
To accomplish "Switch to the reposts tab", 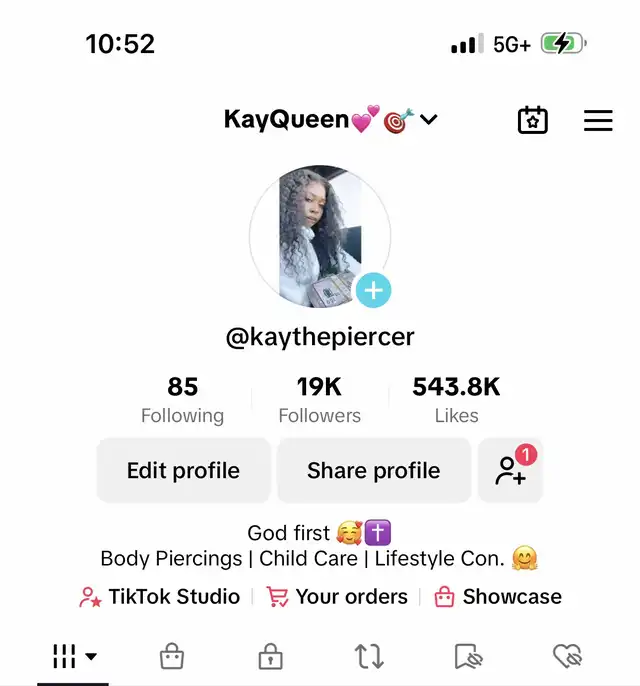I will [369, 656].
